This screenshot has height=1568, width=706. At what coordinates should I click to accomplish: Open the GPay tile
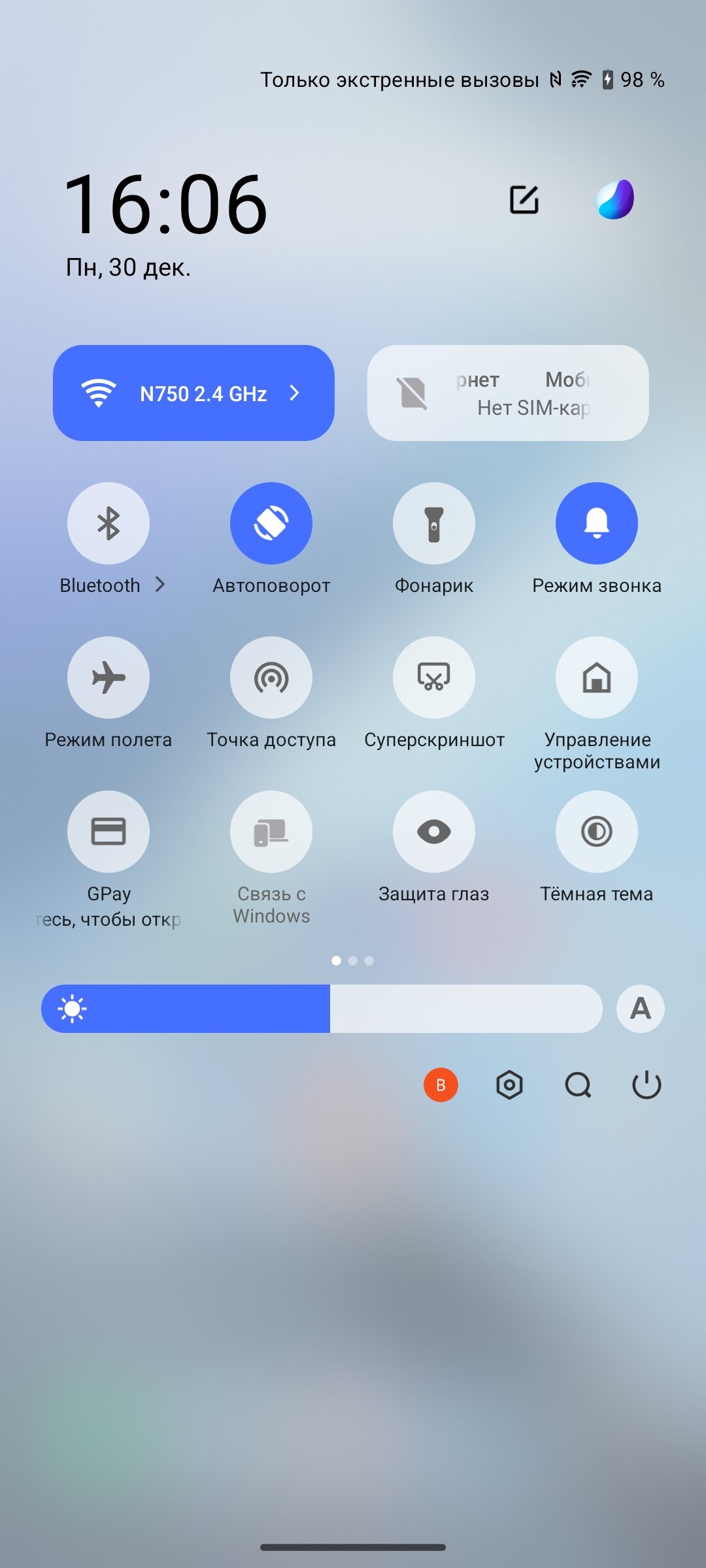(109, 832)
